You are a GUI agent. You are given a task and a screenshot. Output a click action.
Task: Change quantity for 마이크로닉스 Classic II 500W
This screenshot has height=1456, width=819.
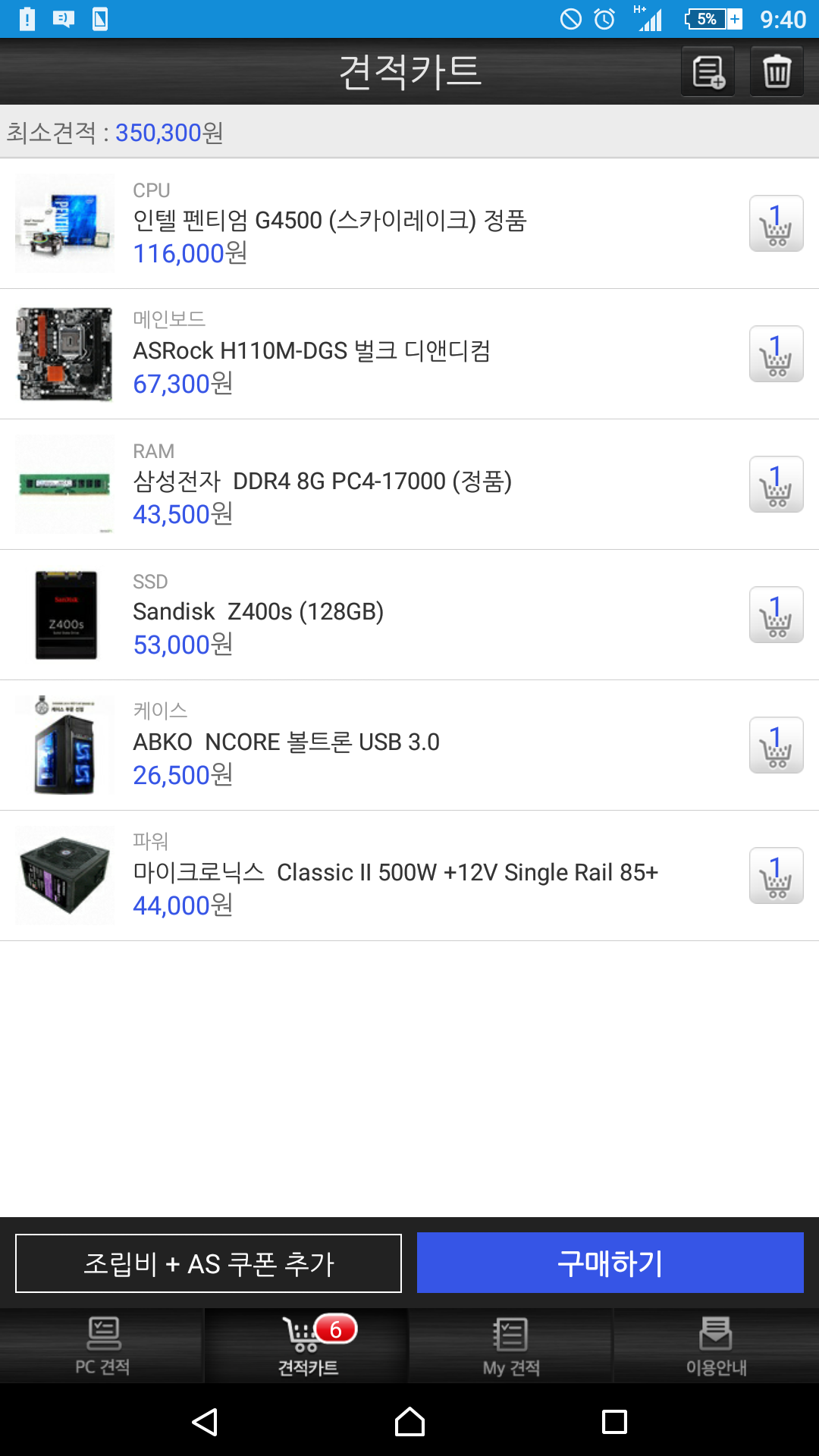(x=776, y=876)
